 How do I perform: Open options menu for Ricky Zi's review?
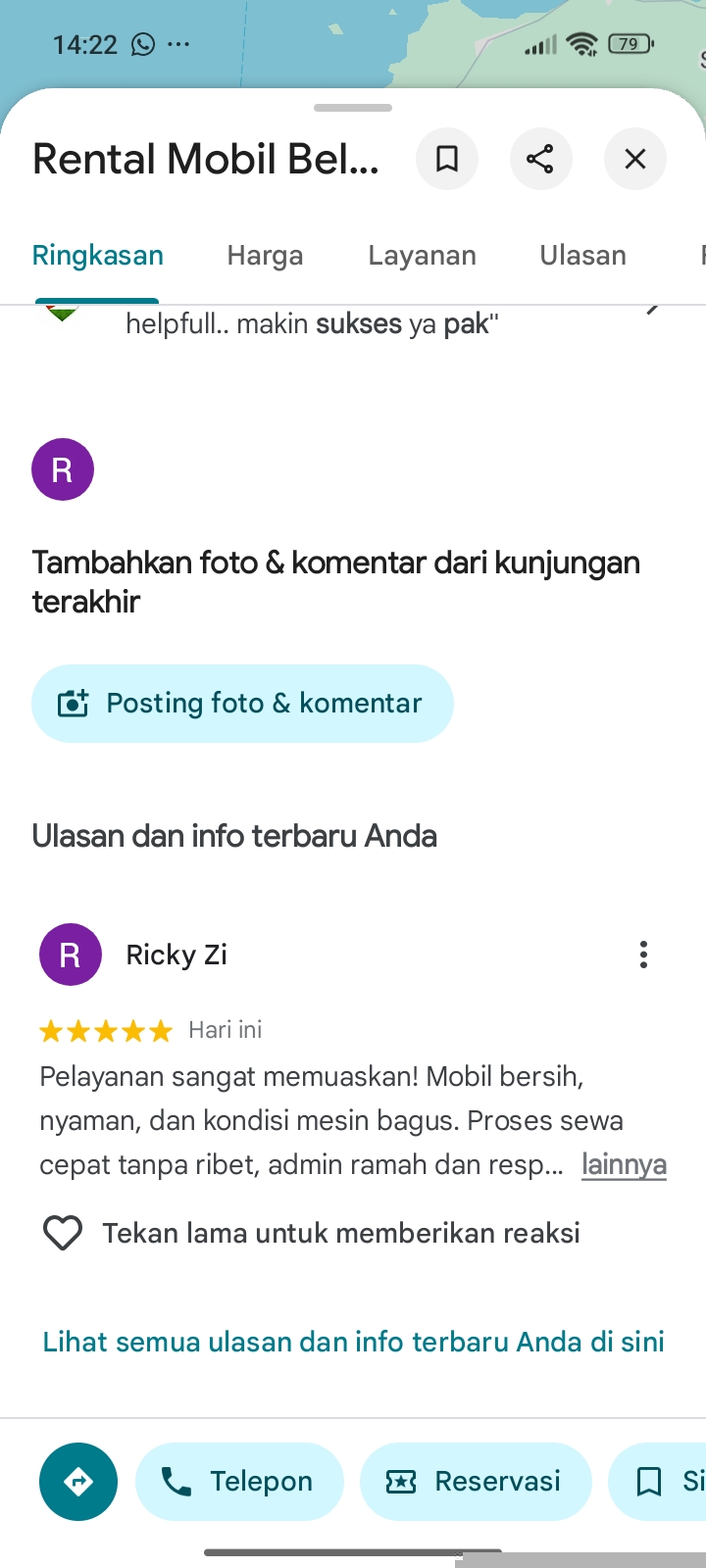pyautogui.click(x=643, y=955)
